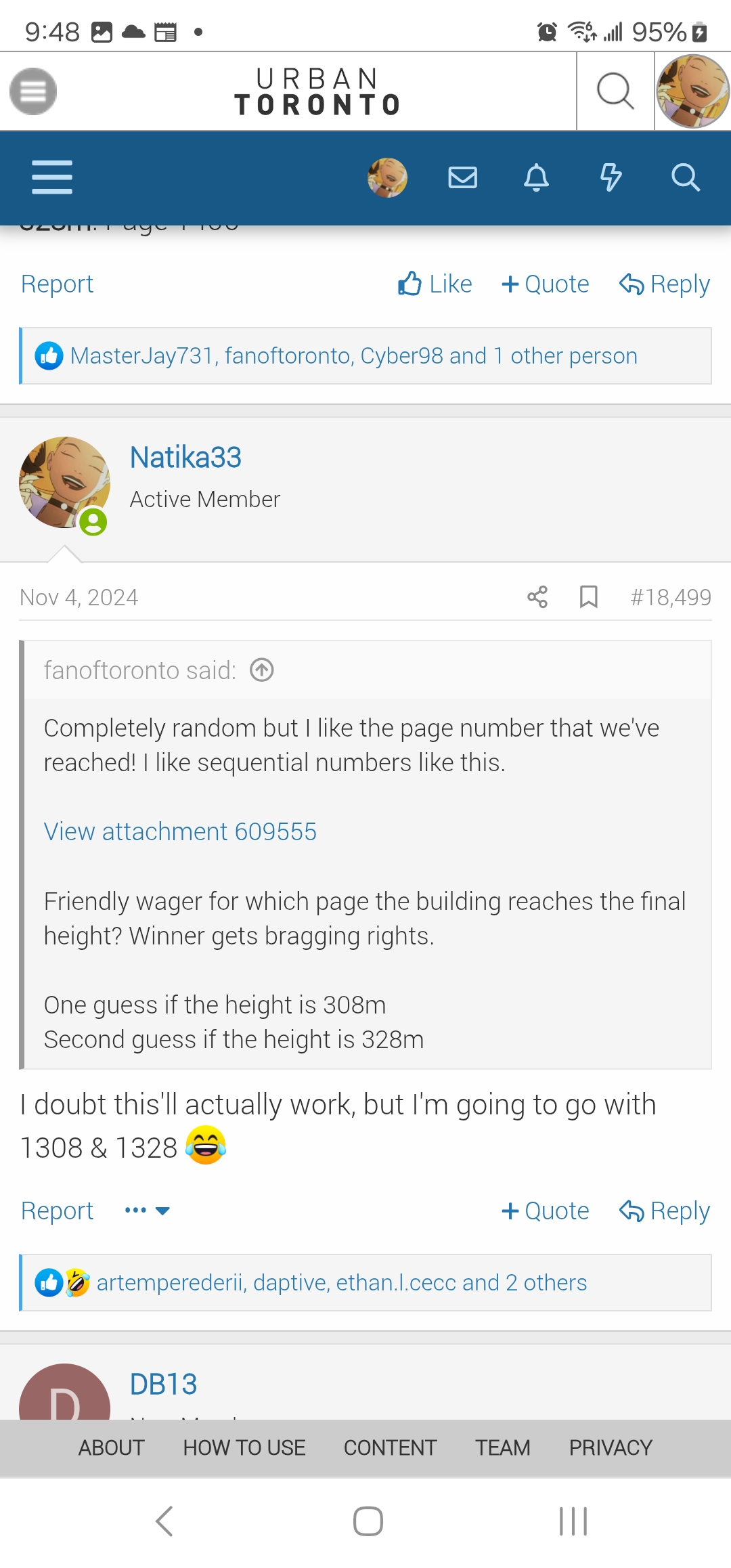The width and height of the screenshot is (731, 1568).
Task: Open the gray menu button beside the logo
Action: tap(32, 90)
